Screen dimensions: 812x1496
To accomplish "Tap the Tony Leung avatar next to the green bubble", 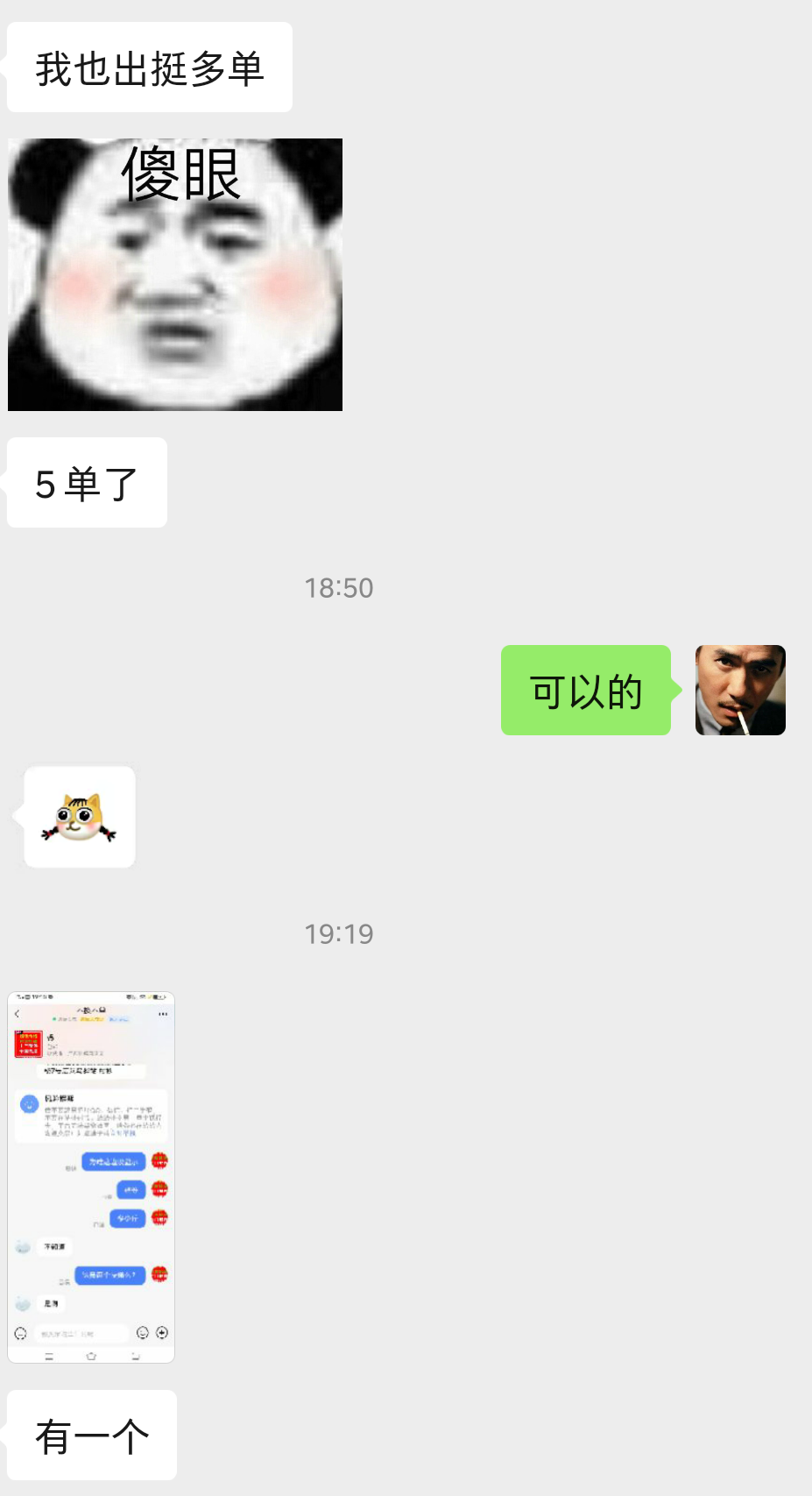I will [739, 690].
